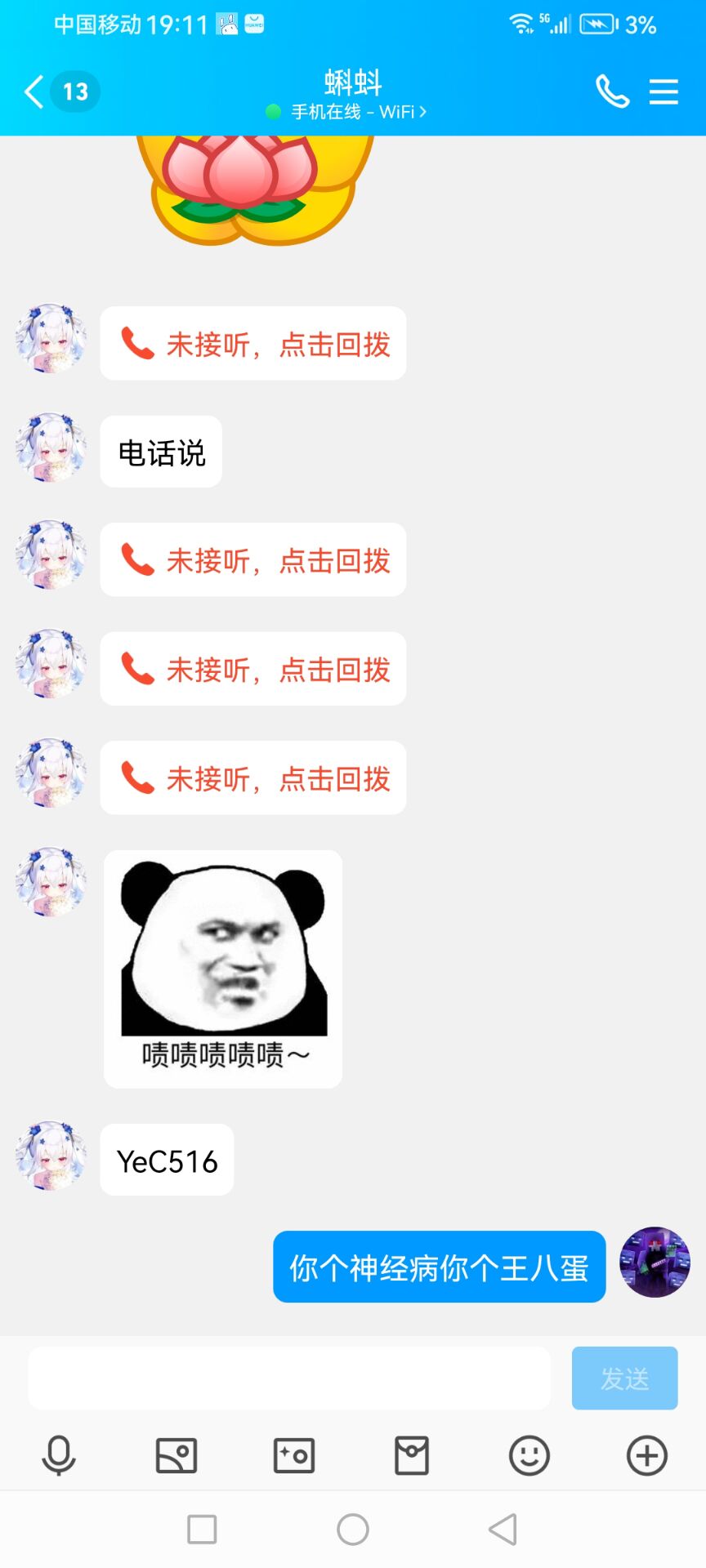706x1568 pixels.
Task: Tap the system home button
Action: pos(353,1530)
